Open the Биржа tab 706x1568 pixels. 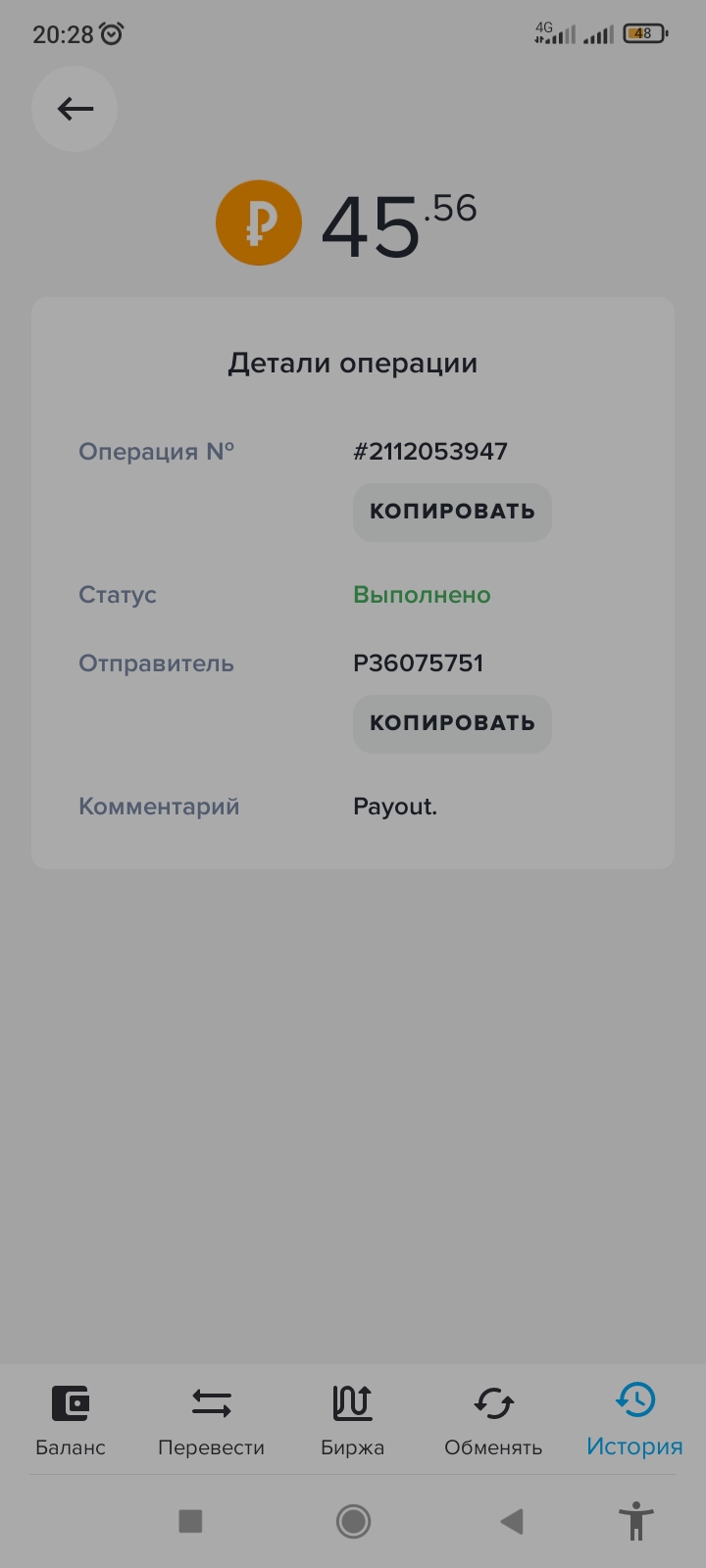[x=352, y=1420]
